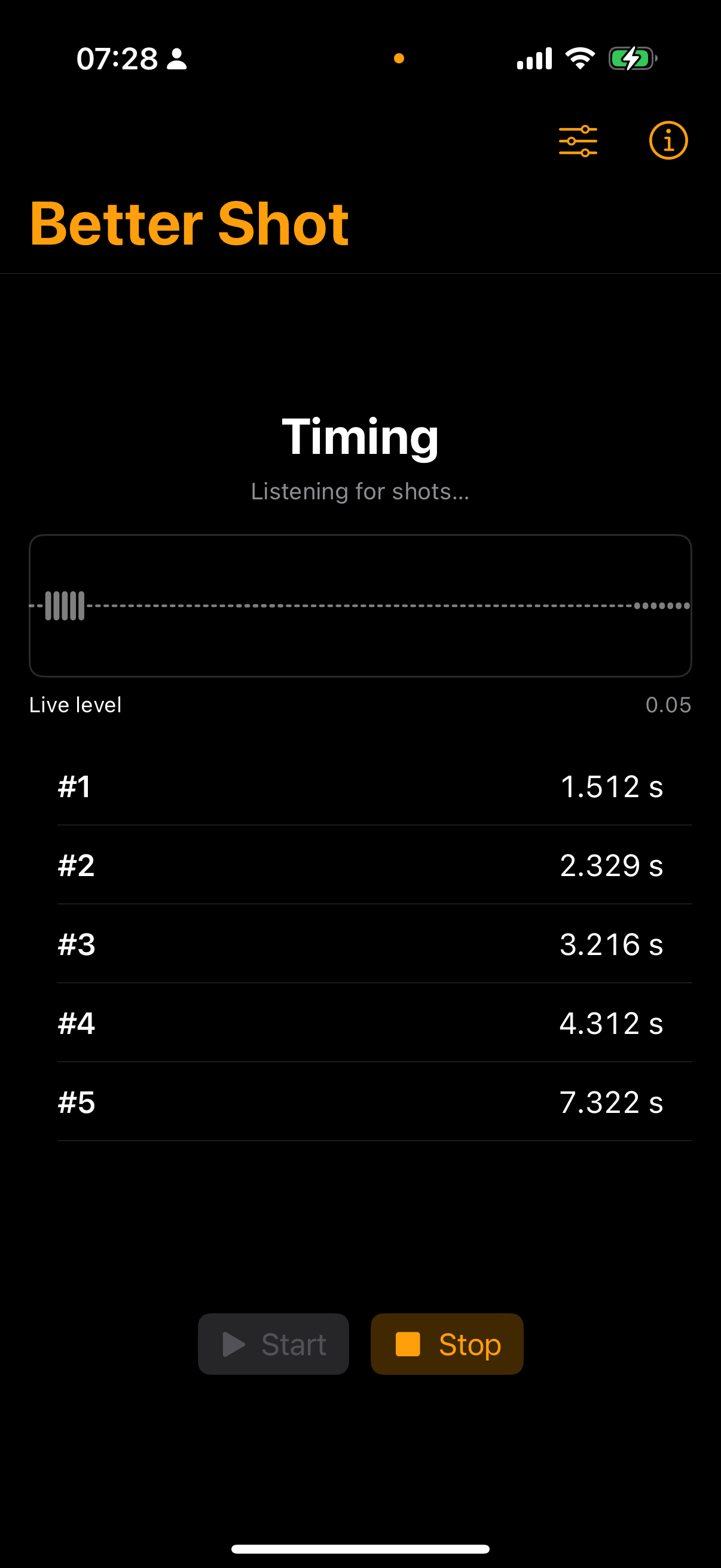Open the info icon
The image size is (721, 1568).
click(667, 141)
